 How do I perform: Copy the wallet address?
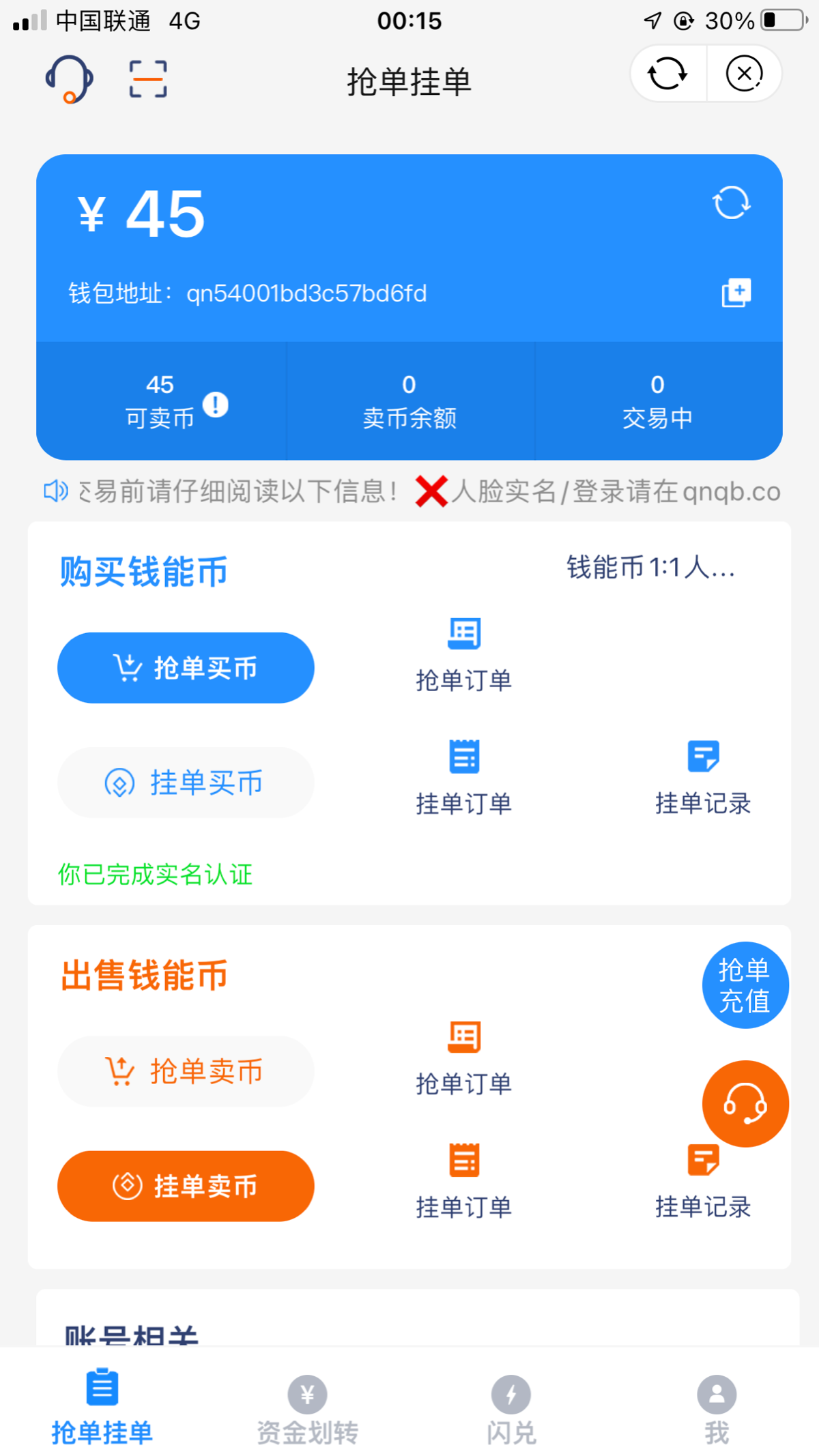tap(736, 293)
